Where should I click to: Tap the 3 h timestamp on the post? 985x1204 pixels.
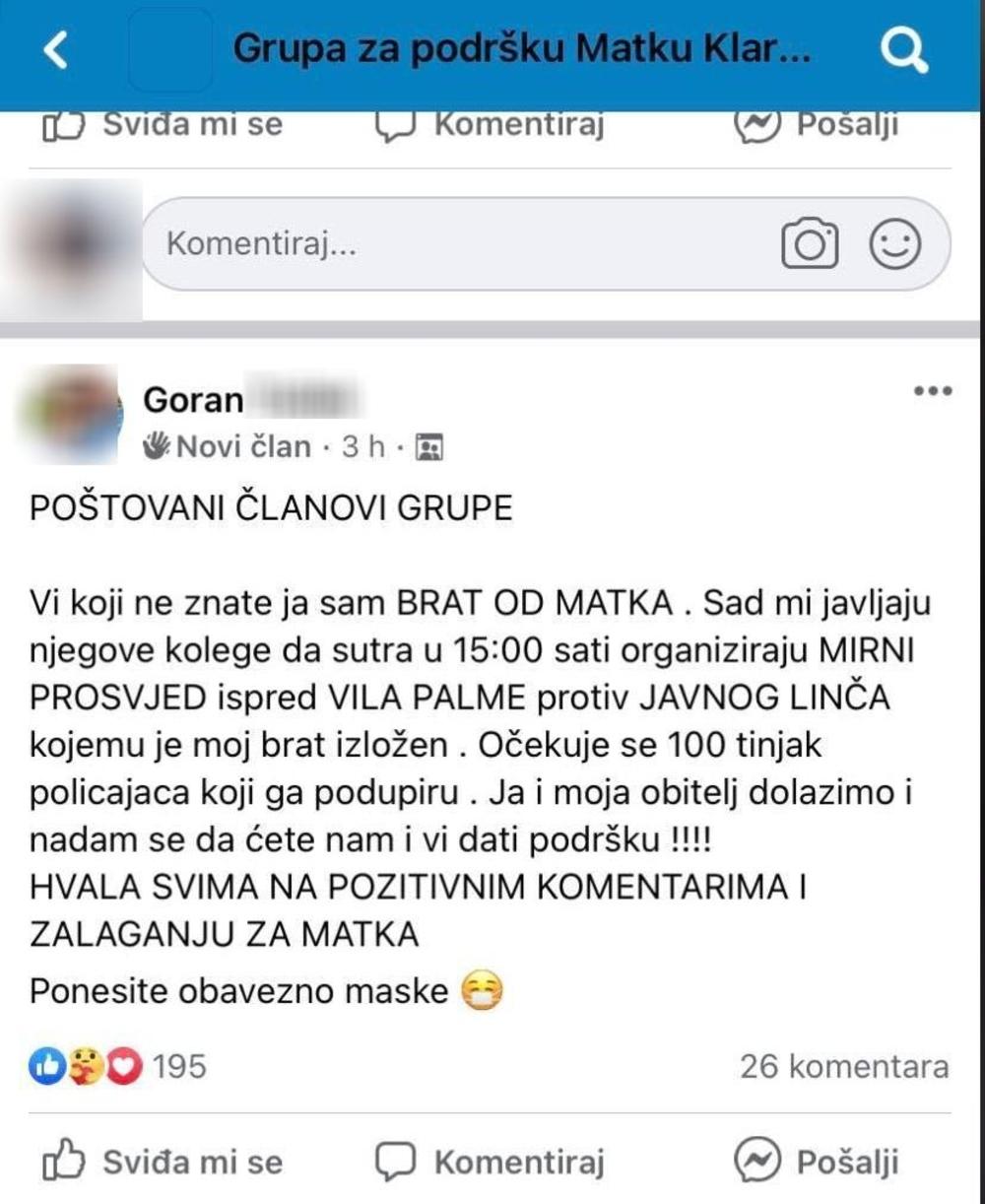coord(365,445)
